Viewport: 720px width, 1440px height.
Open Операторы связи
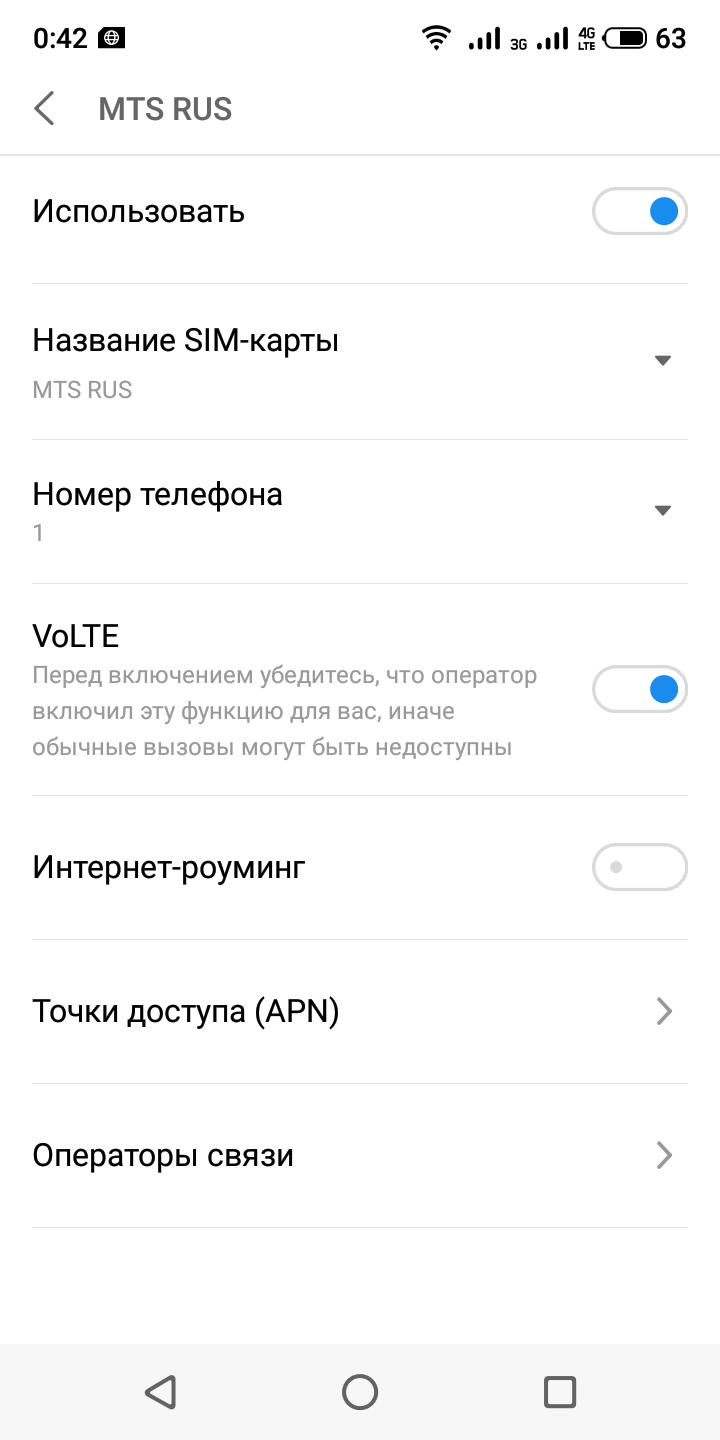(x=360, y=1156)
